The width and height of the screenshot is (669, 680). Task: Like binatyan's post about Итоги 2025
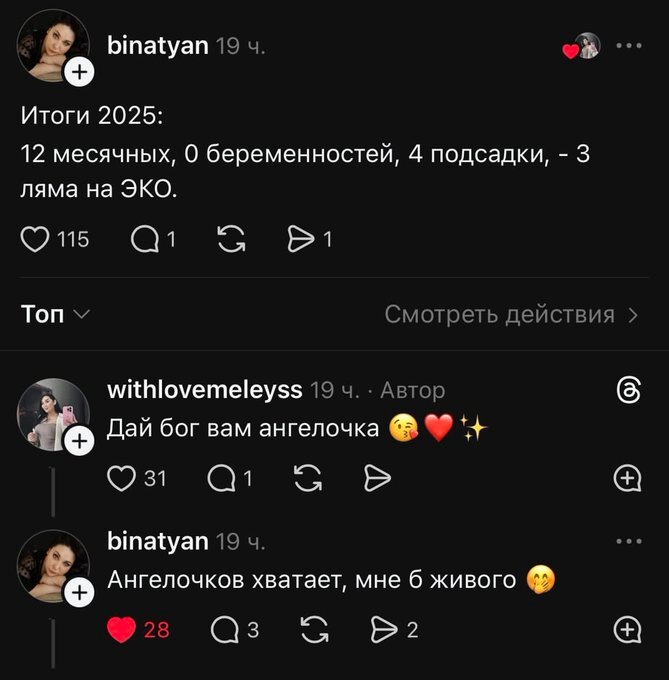(x=36, y=239)
